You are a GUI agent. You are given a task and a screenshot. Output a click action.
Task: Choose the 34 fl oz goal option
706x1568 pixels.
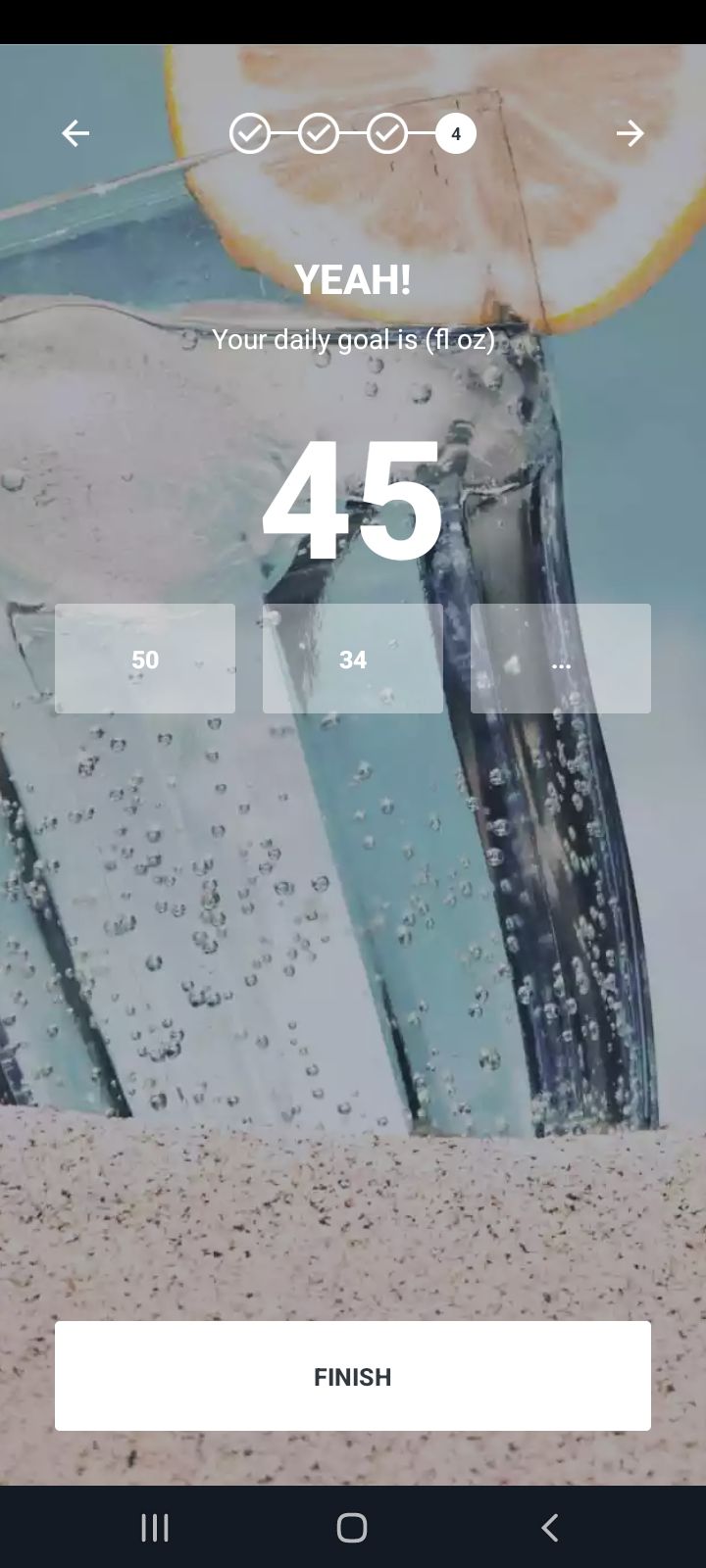pos(353,659)
